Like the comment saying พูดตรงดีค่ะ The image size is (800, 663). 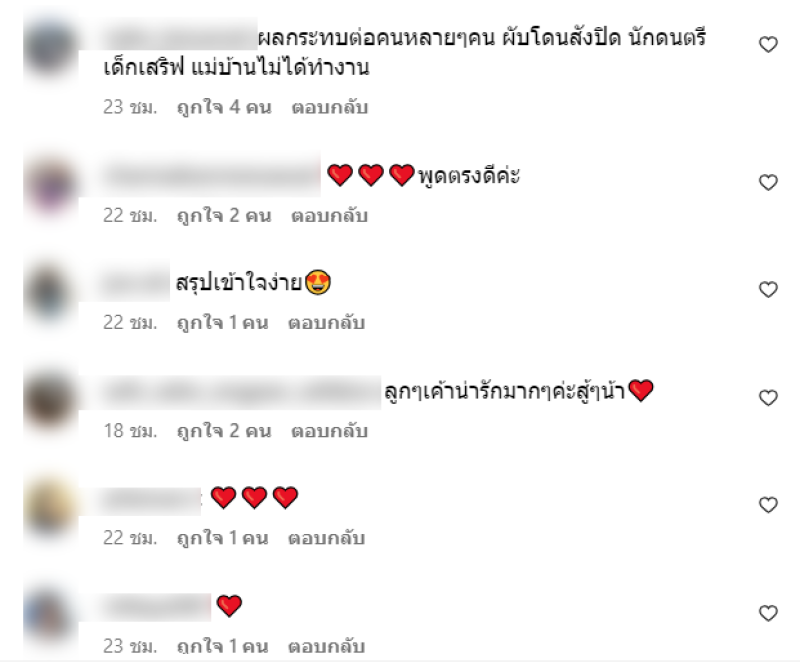[768, 183]
